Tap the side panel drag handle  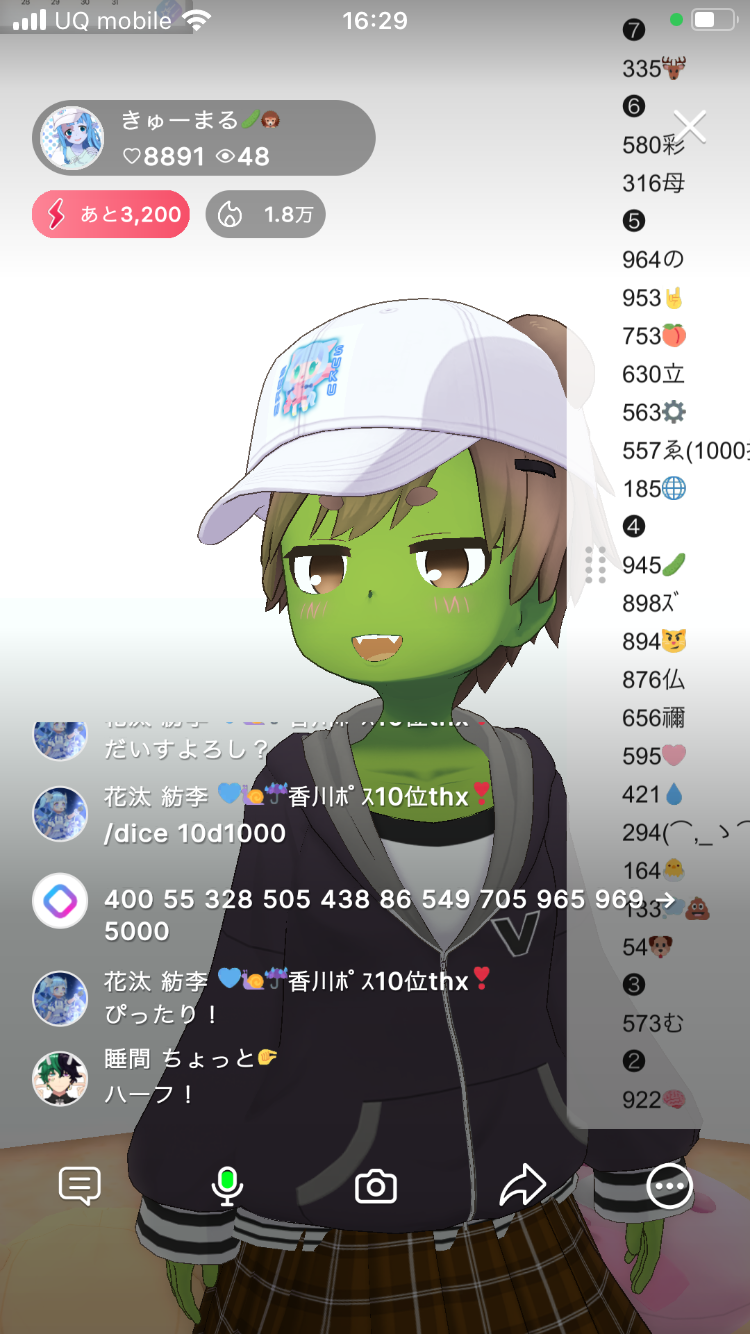click(595, 565)
